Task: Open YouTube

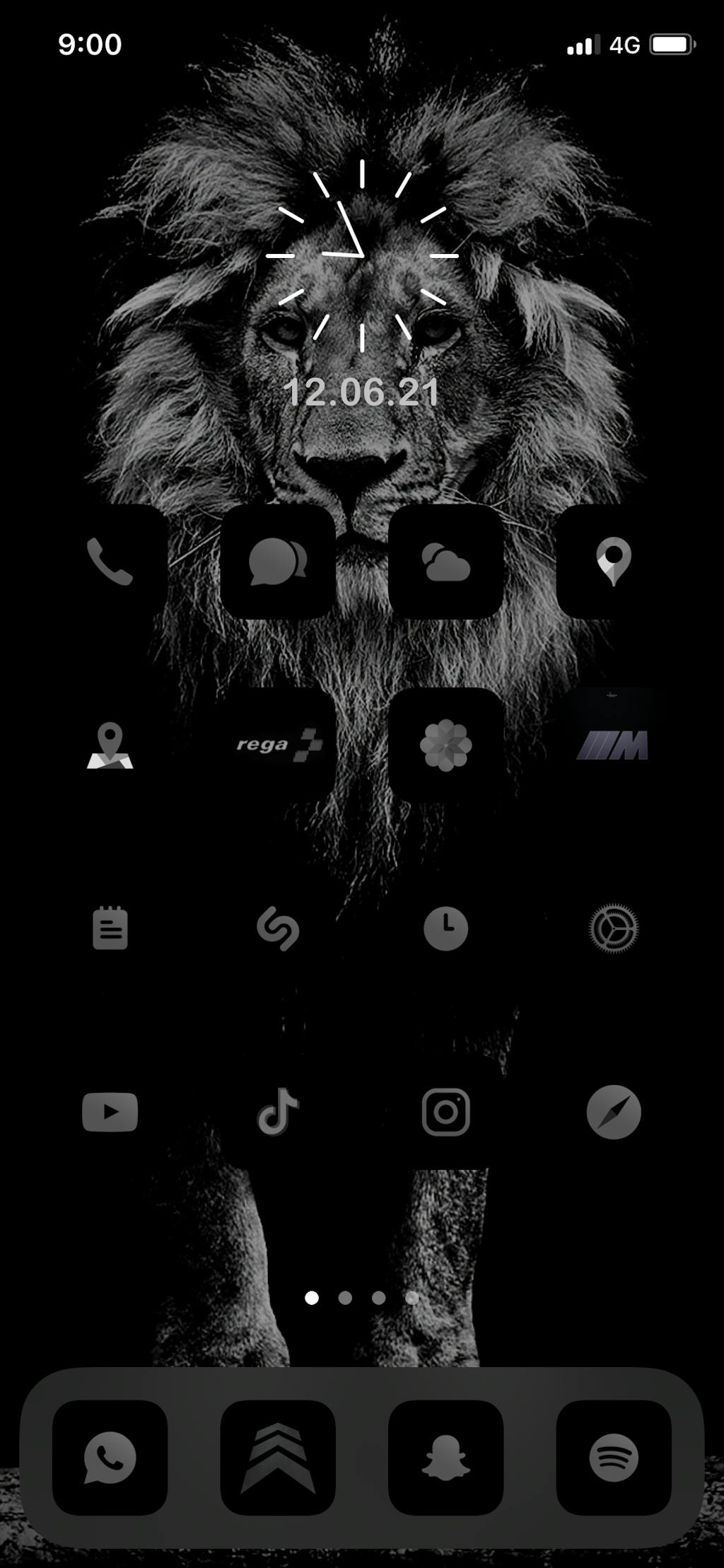Action: click(110, 1110)
